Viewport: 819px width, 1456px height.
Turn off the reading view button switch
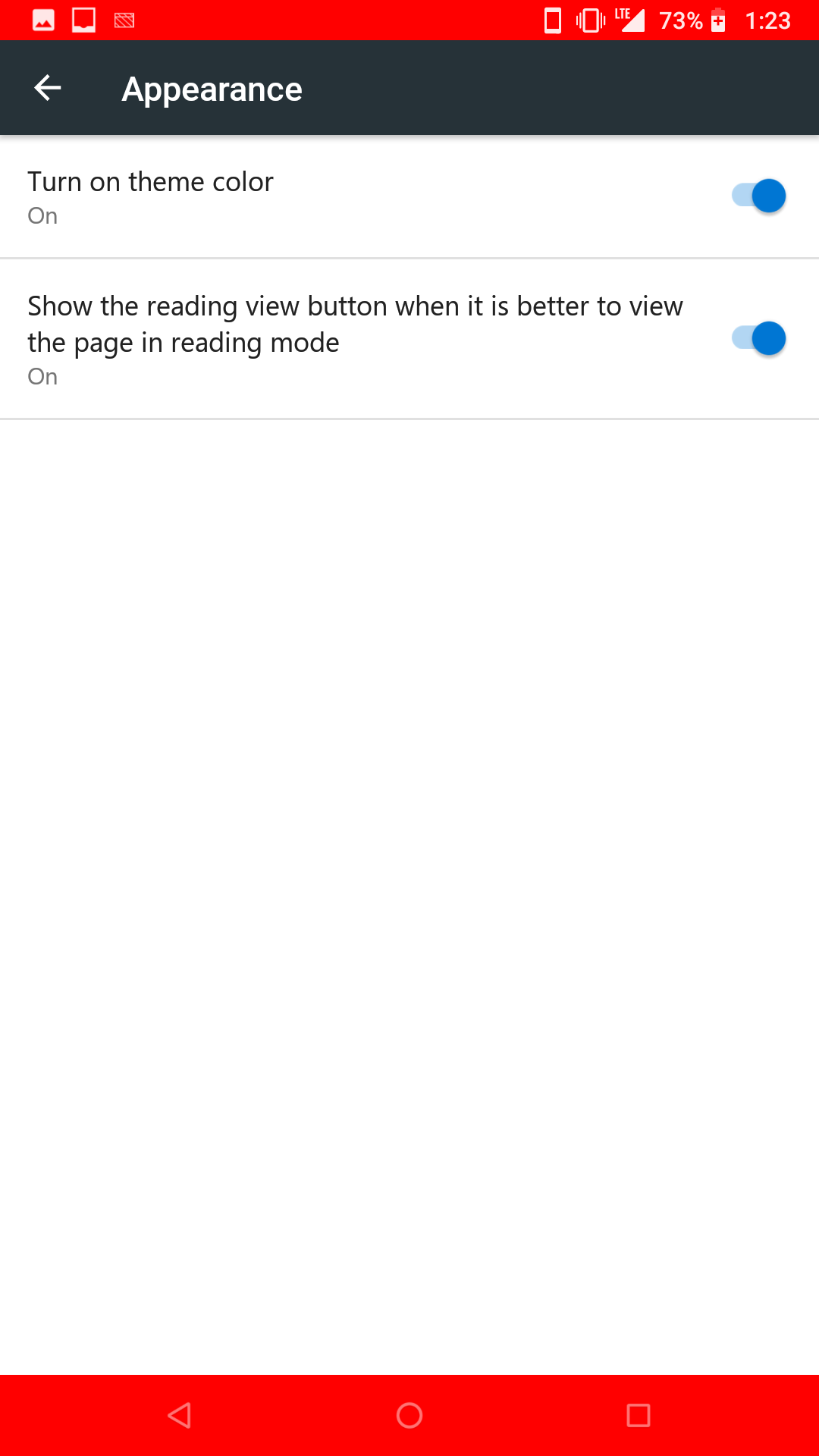click(x=758, y=338)
